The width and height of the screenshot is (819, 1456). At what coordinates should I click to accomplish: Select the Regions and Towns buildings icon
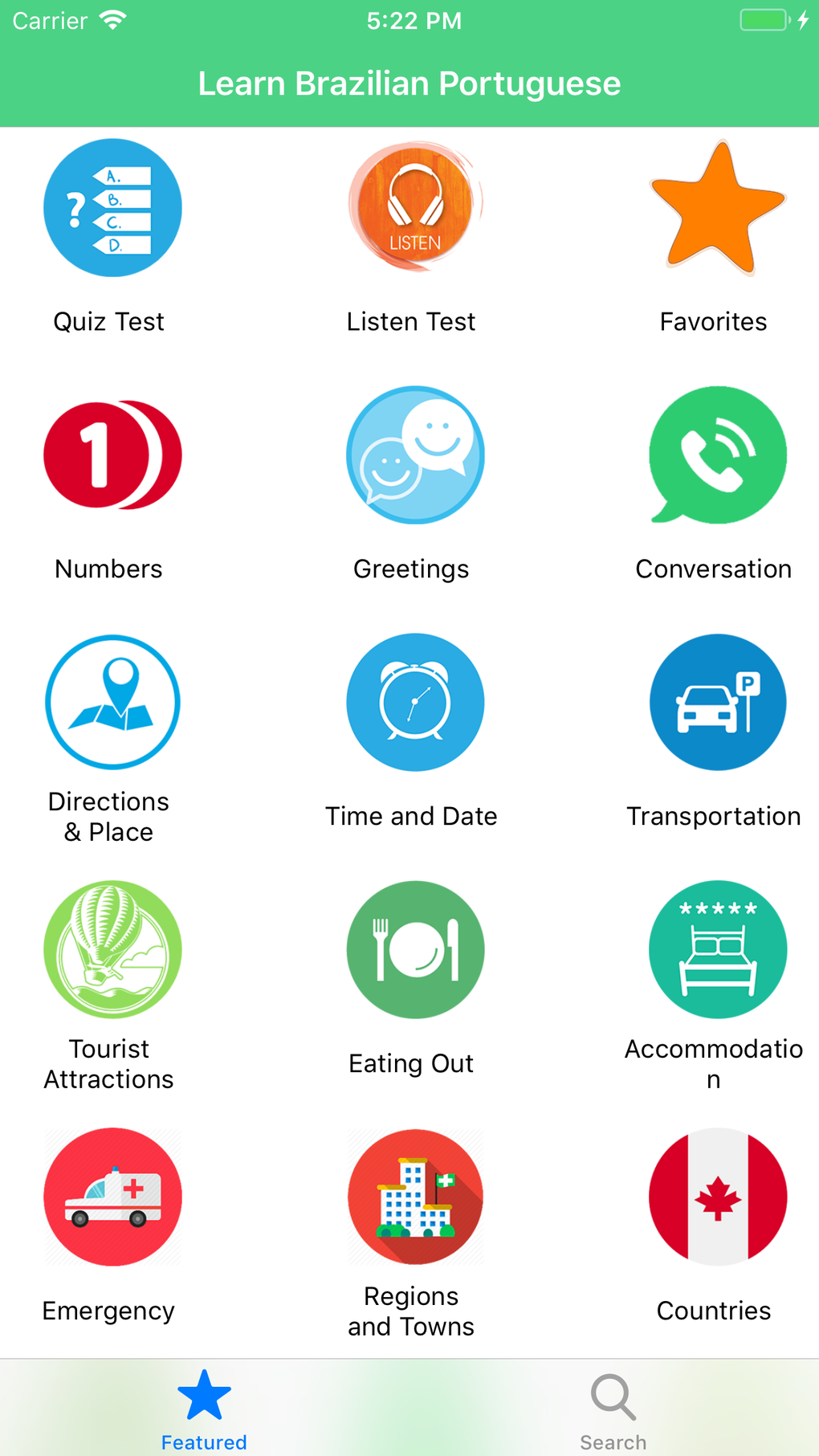[414, 1197]
